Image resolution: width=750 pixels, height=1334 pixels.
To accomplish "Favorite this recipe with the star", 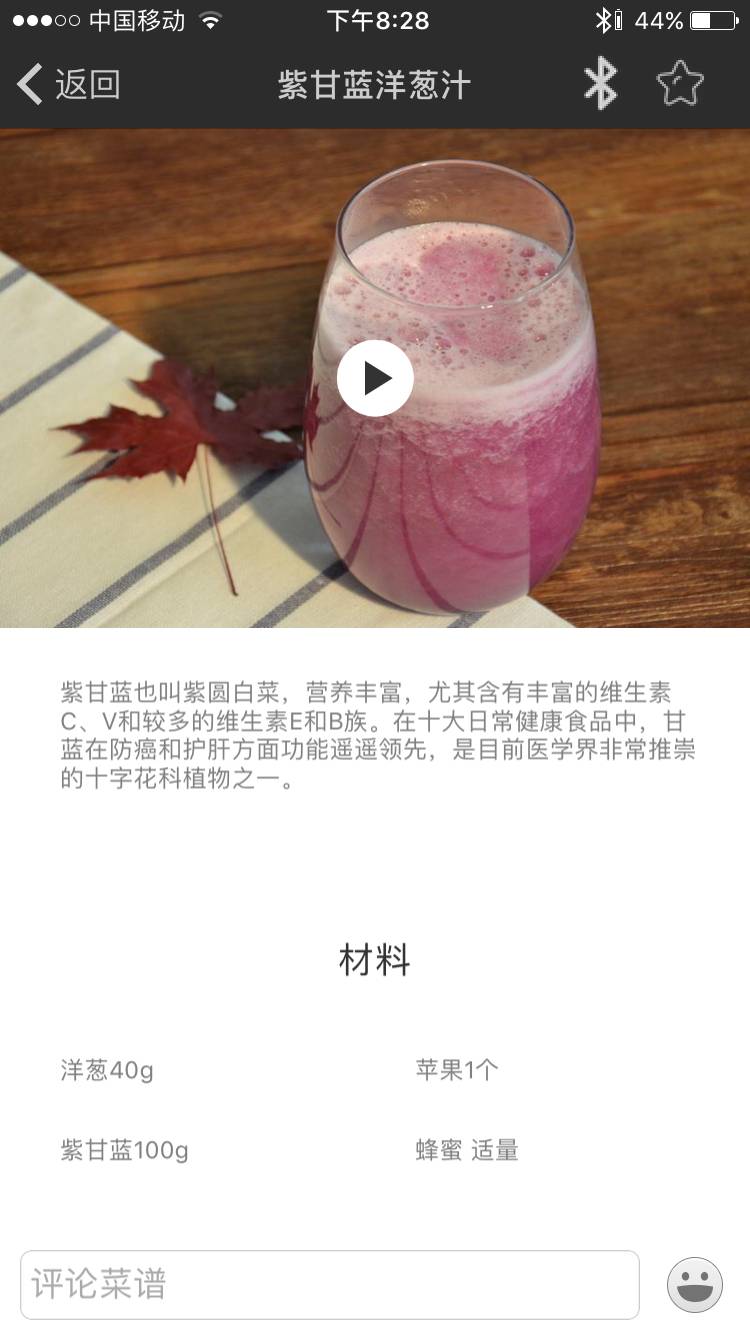I will 680,84.
